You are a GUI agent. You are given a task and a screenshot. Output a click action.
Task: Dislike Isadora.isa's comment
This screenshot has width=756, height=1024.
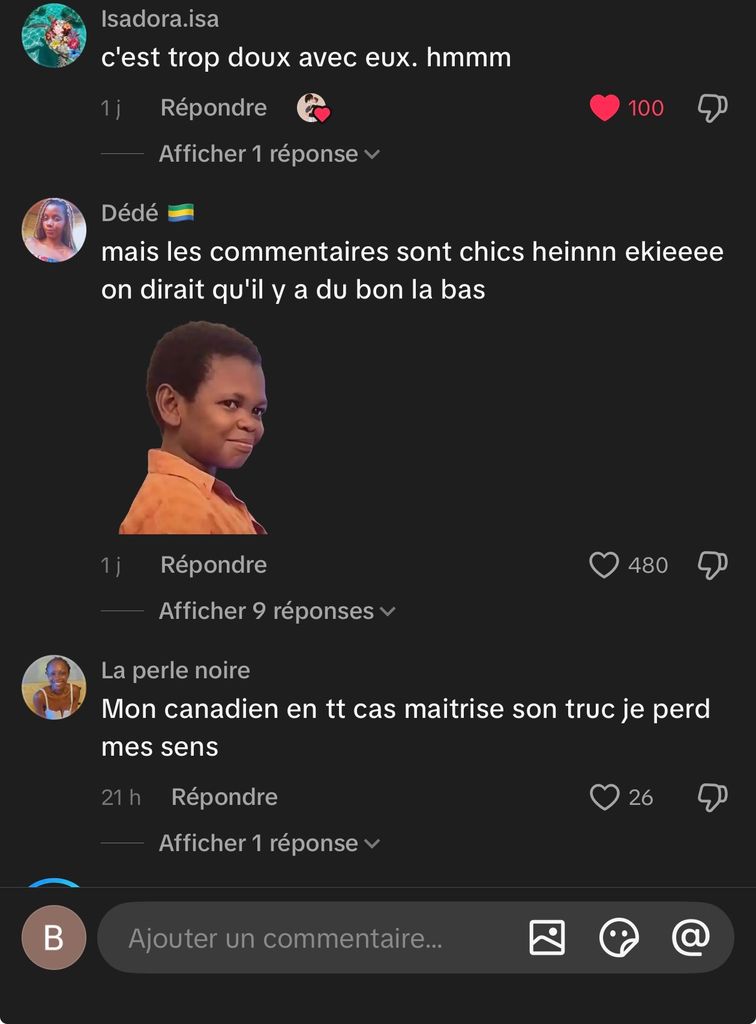(712, 108)
